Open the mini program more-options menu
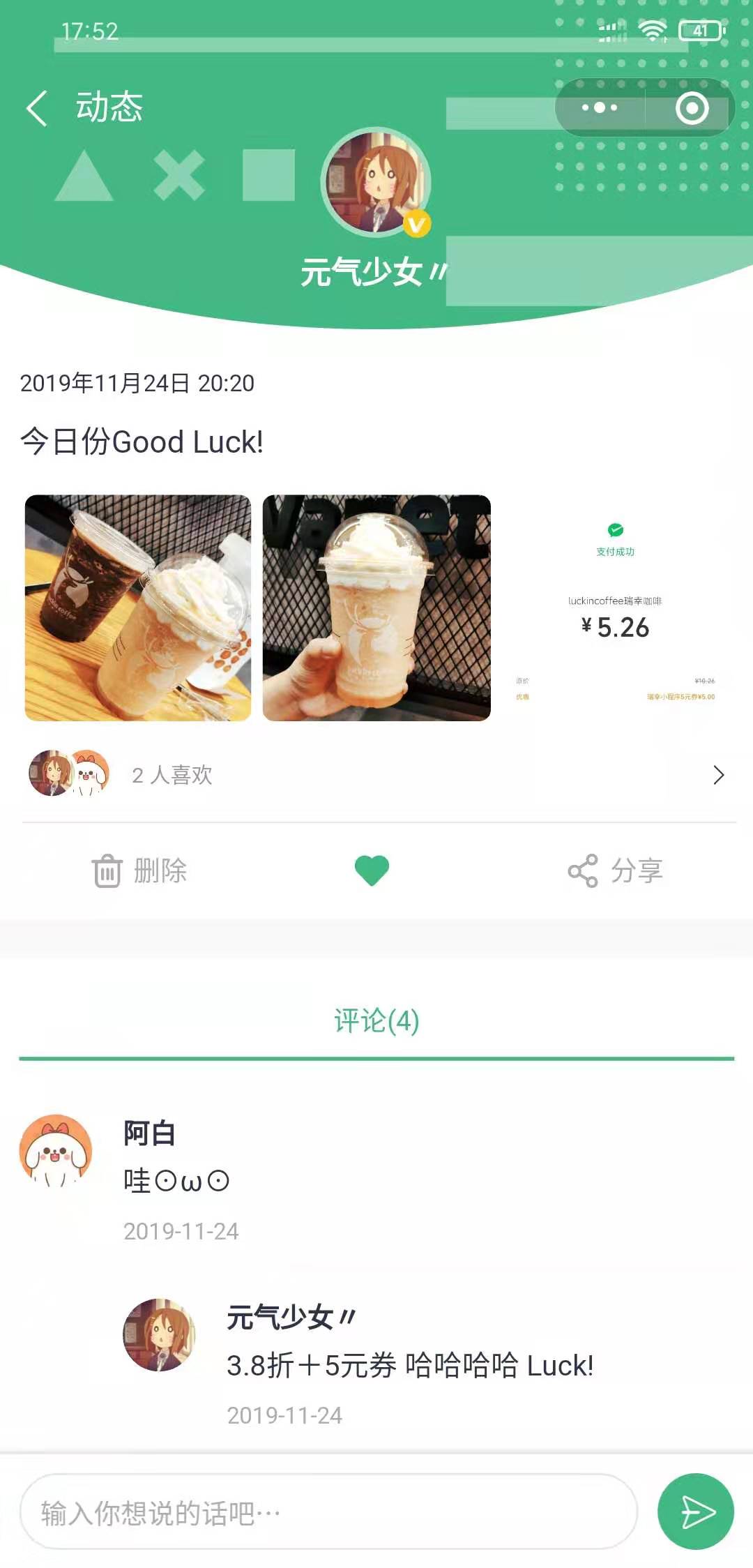 [600, 108]
